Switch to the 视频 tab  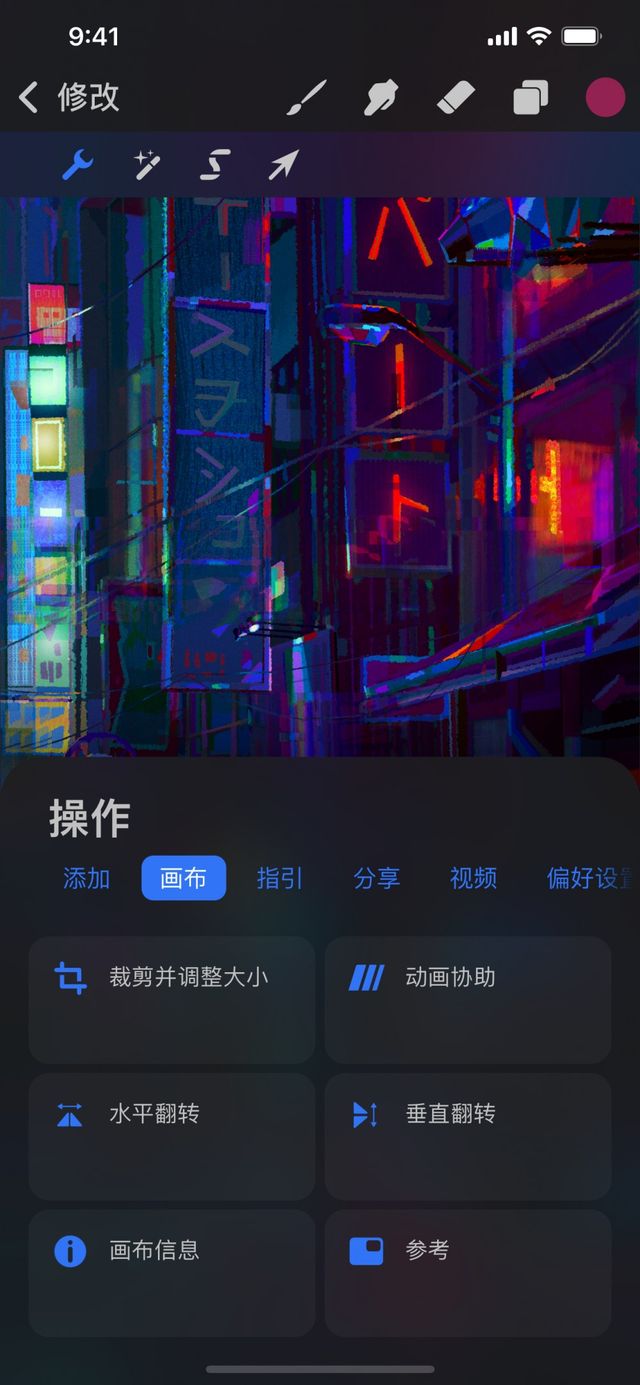pyautogui.click(x=473, y=878)
